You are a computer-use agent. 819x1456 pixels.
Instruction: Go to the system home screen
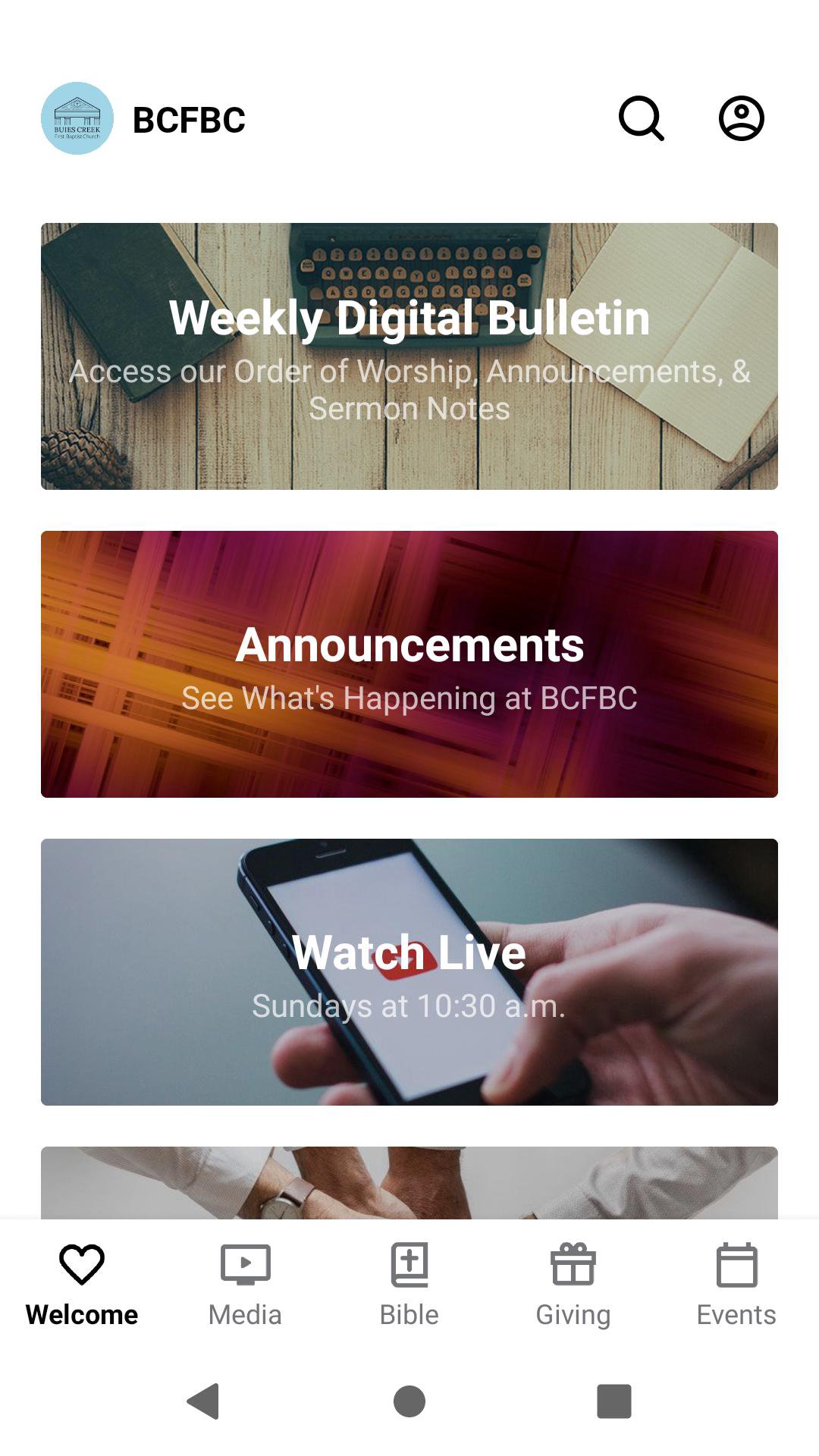tap(409, 1401)
